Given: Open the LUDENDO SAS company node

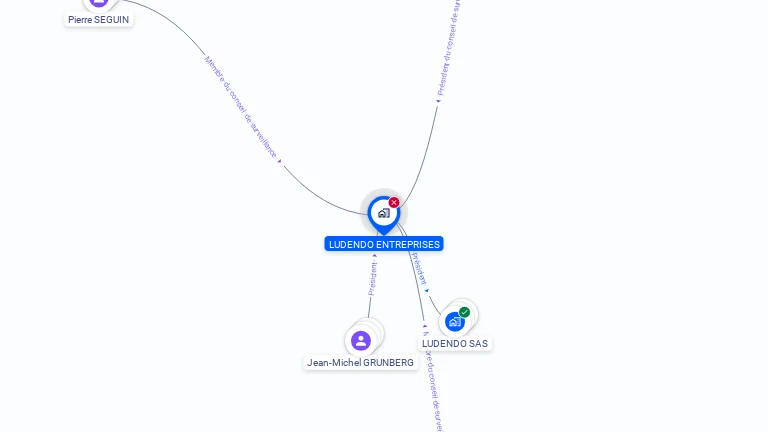Looking at the screenshot, I should [x=455, y=321].
